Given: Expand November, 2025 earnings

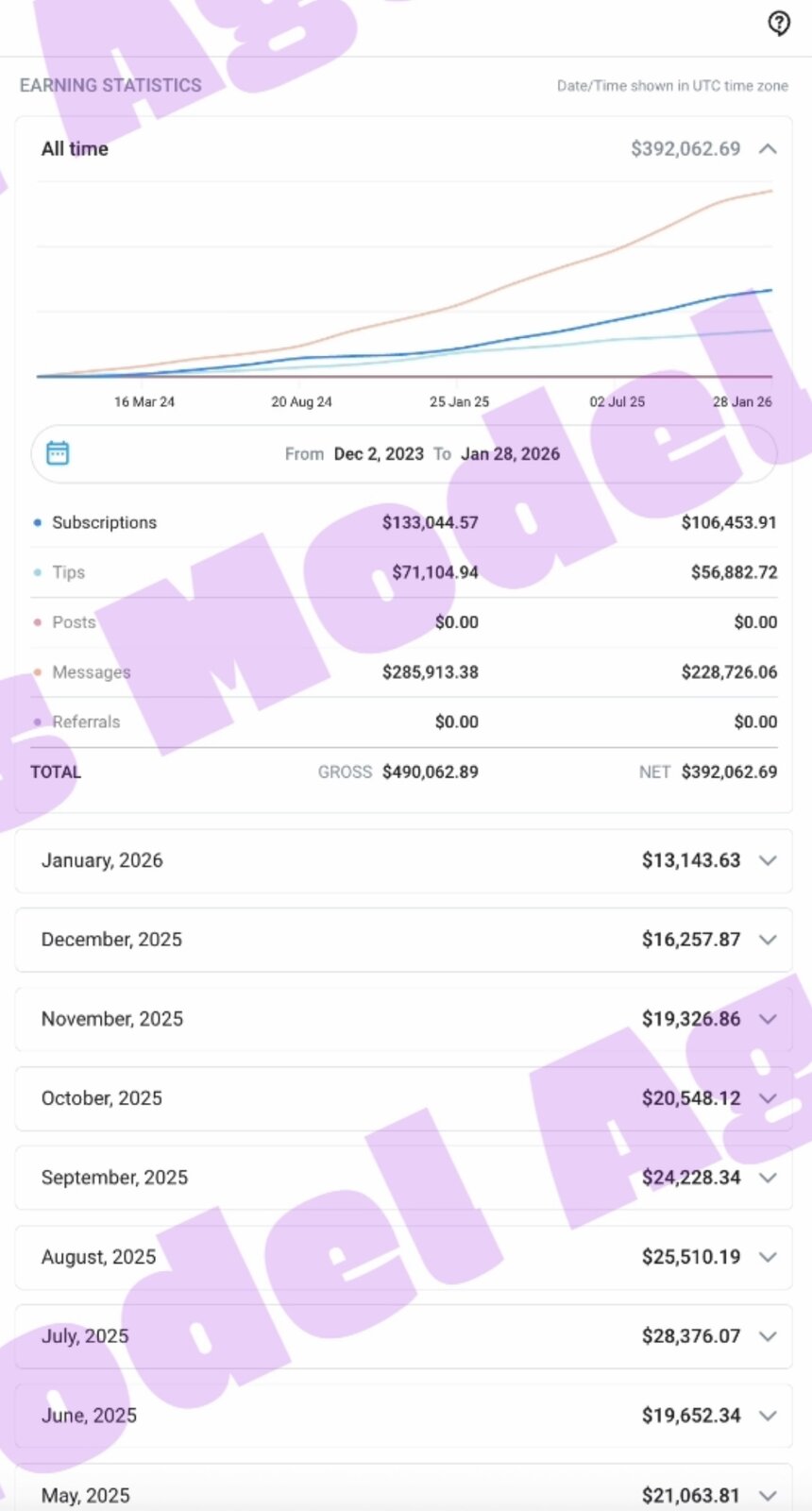Looking at the screenshot, I should click(x=768, y=1019).
